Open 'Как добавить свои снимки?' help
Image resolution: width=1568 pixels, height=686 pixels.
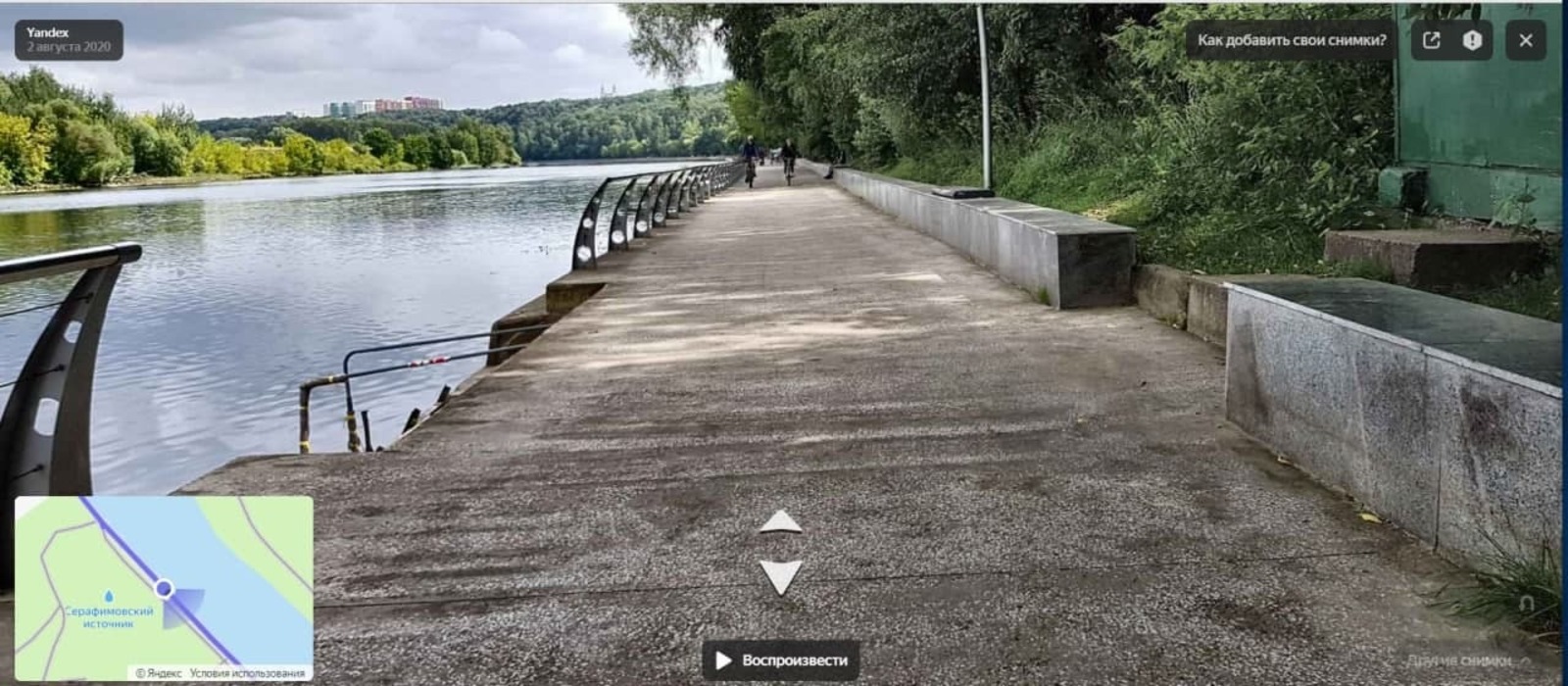(x=1291, y=40)
